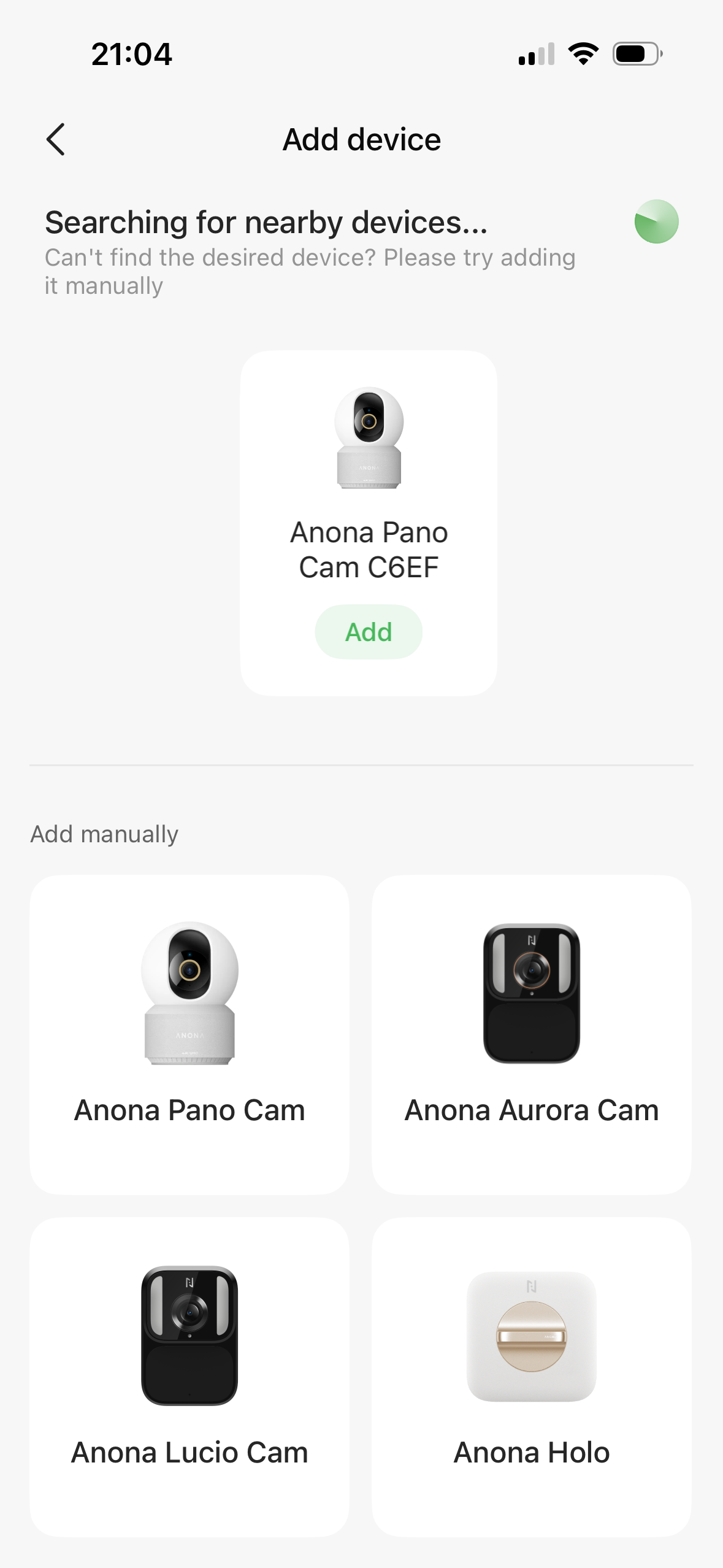Pick Anona Holo for manual setup
The image size is (723, 1568).
click(531, 1377)
